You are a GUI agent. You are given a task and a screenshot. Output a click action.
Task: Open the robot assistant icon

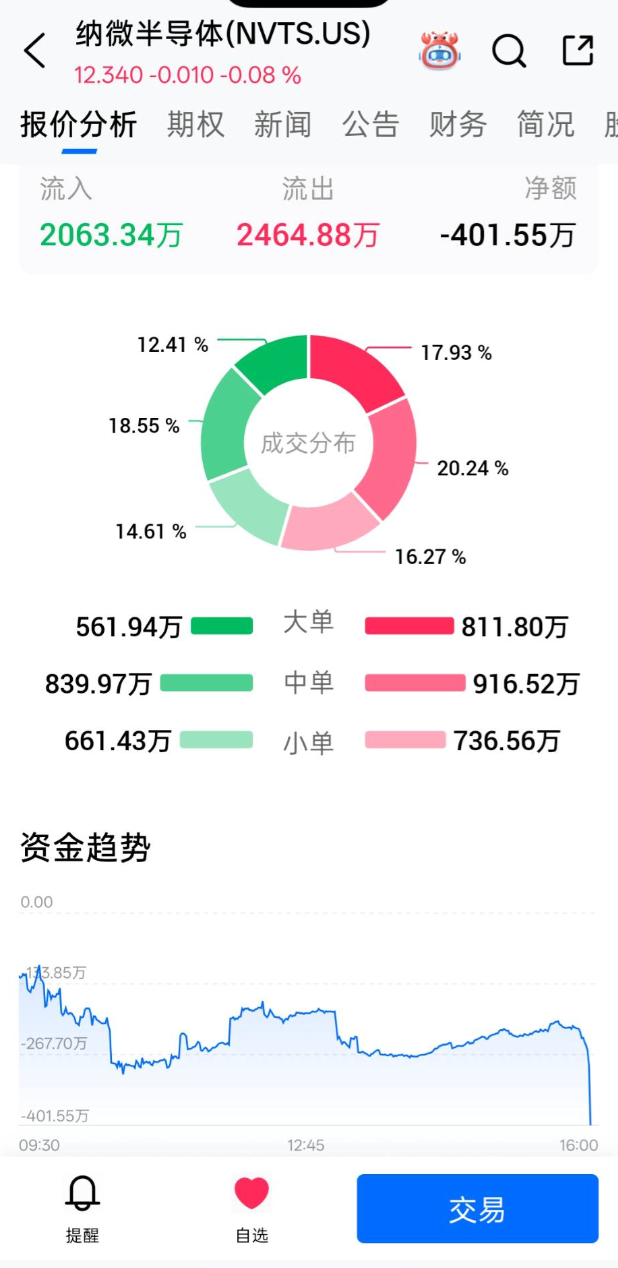pyautogui.click(x=439, y=50)
